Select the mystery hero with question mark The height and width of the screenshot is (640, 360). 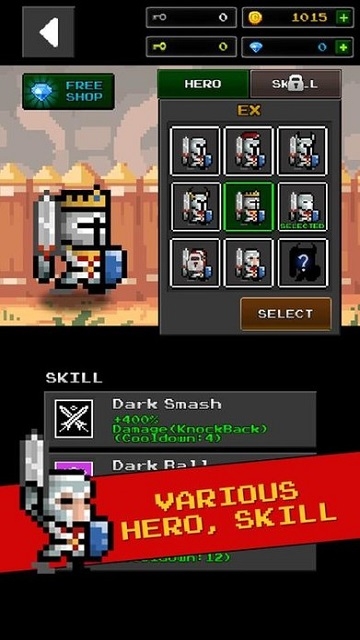click(x=302, y=263)
